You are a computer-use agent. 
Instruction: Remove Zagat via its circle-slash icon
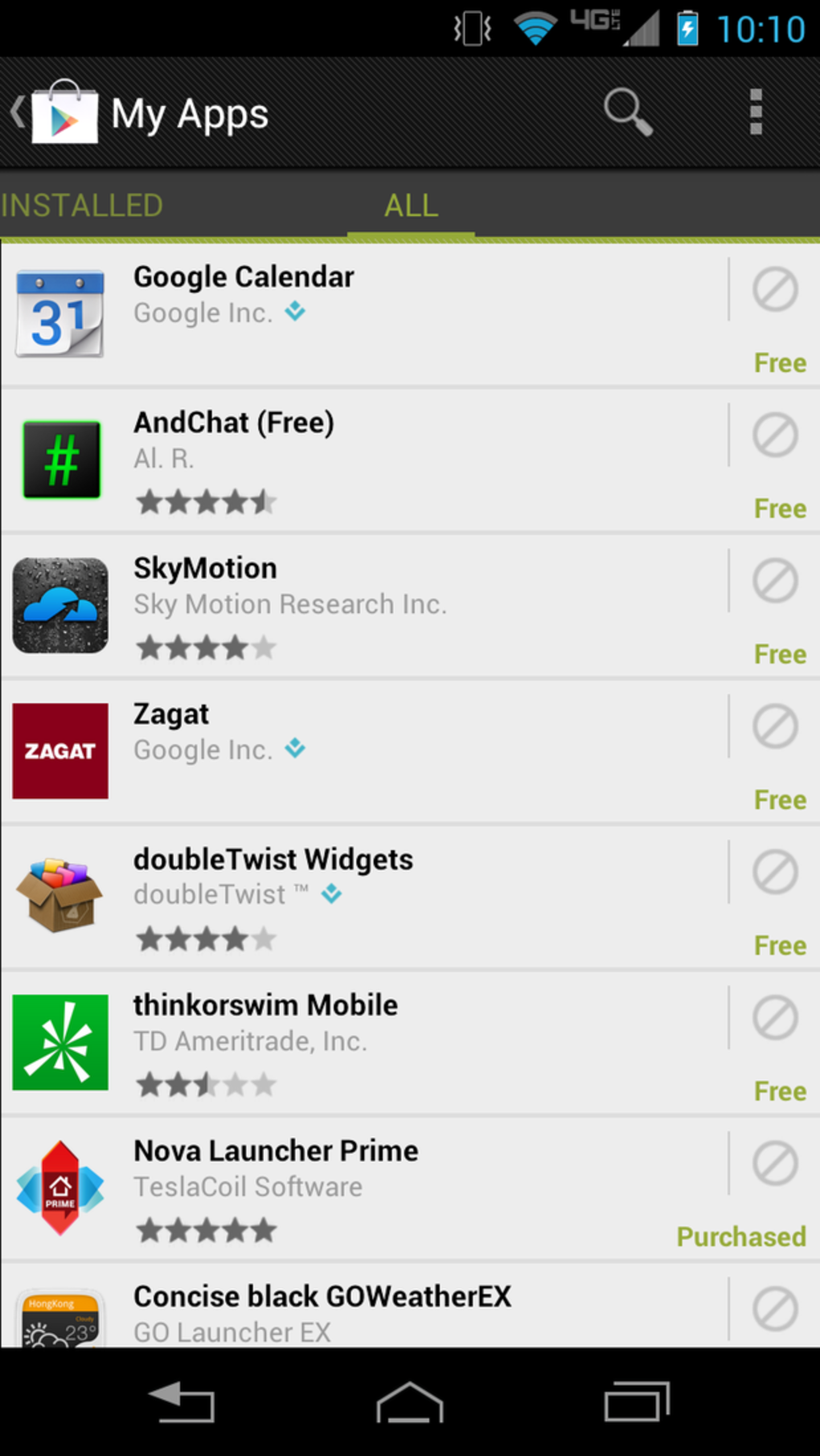pos(775,726)
